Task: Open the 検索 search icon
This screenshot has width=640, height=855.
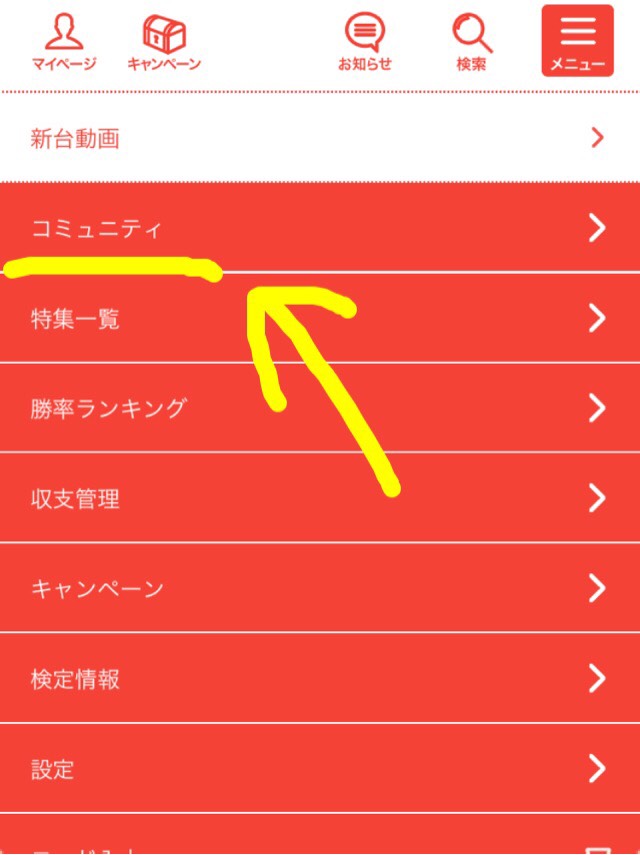Action: pos(471,42)
